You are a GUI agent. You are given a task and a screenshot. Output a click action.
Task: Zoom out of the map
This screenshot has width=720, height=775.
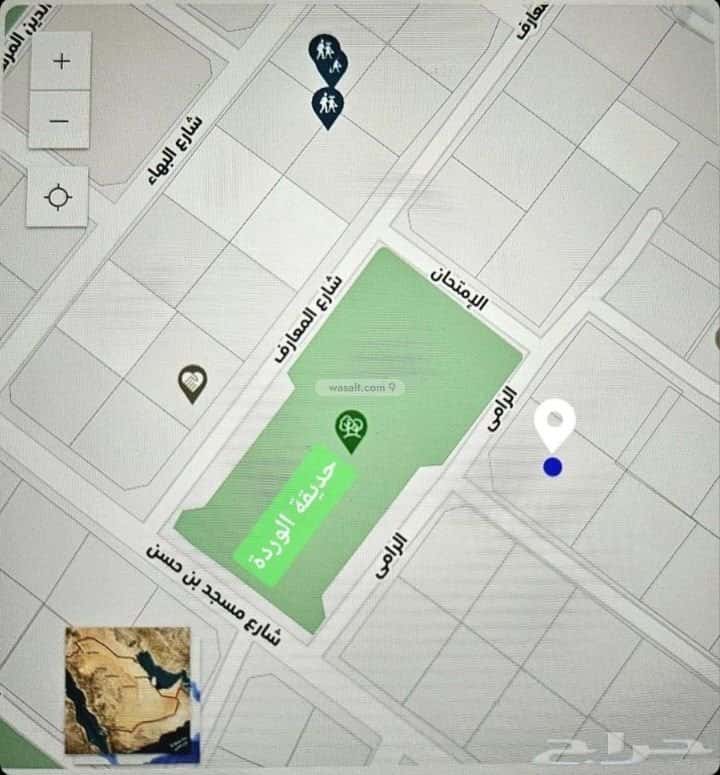61,120
